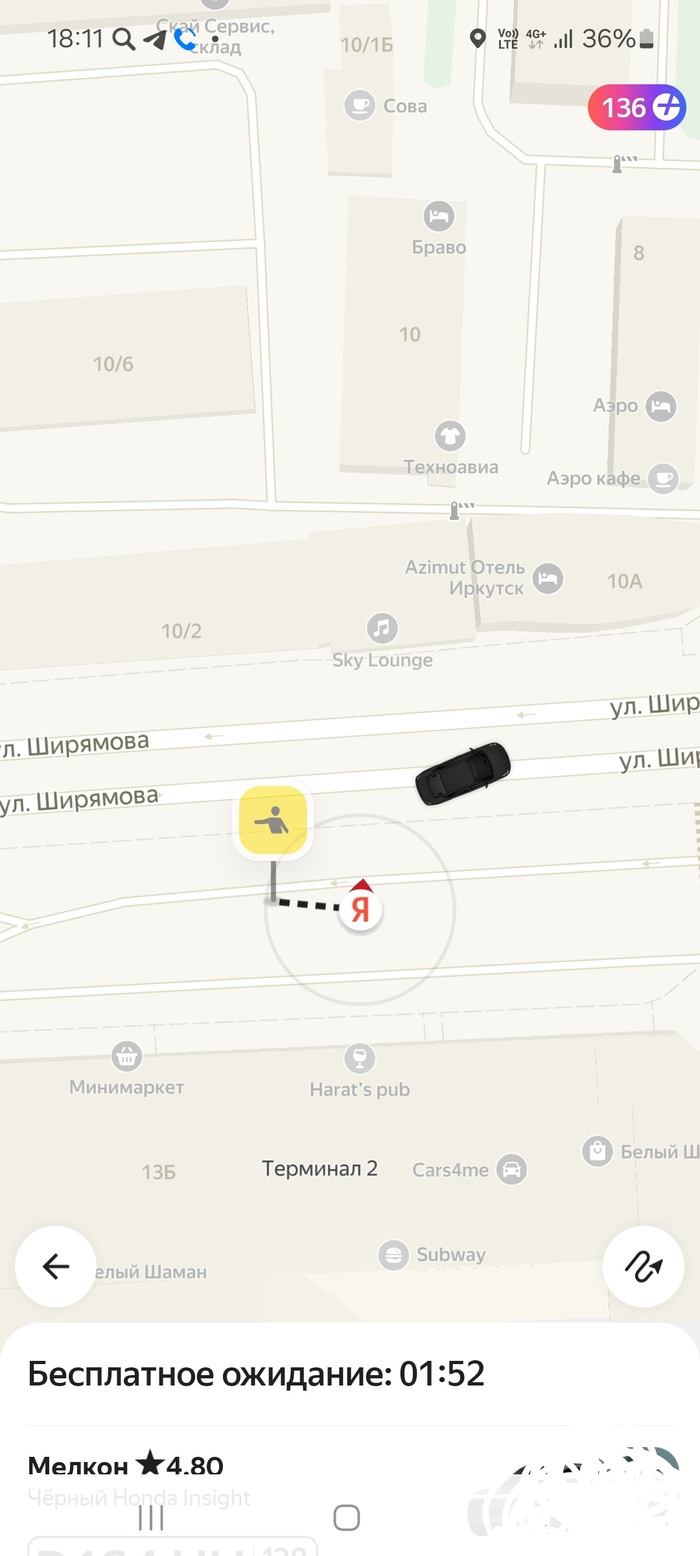This screenshot has width=700, height=1556.
Task: Open the route overview button
Action: [643, 1266]
